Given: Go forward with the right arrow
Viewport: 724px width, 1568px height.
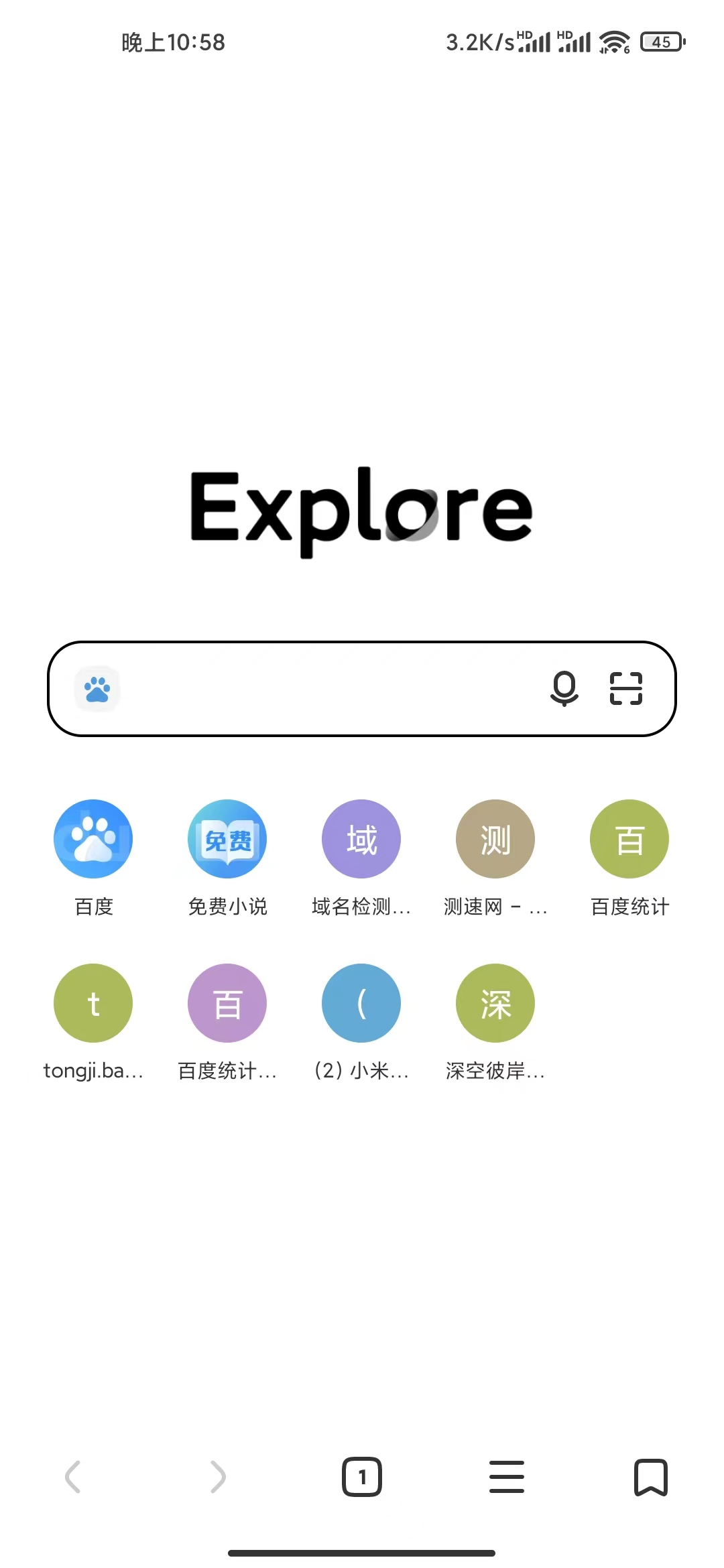Looking at the screenshot, I should coord(218,1477).
